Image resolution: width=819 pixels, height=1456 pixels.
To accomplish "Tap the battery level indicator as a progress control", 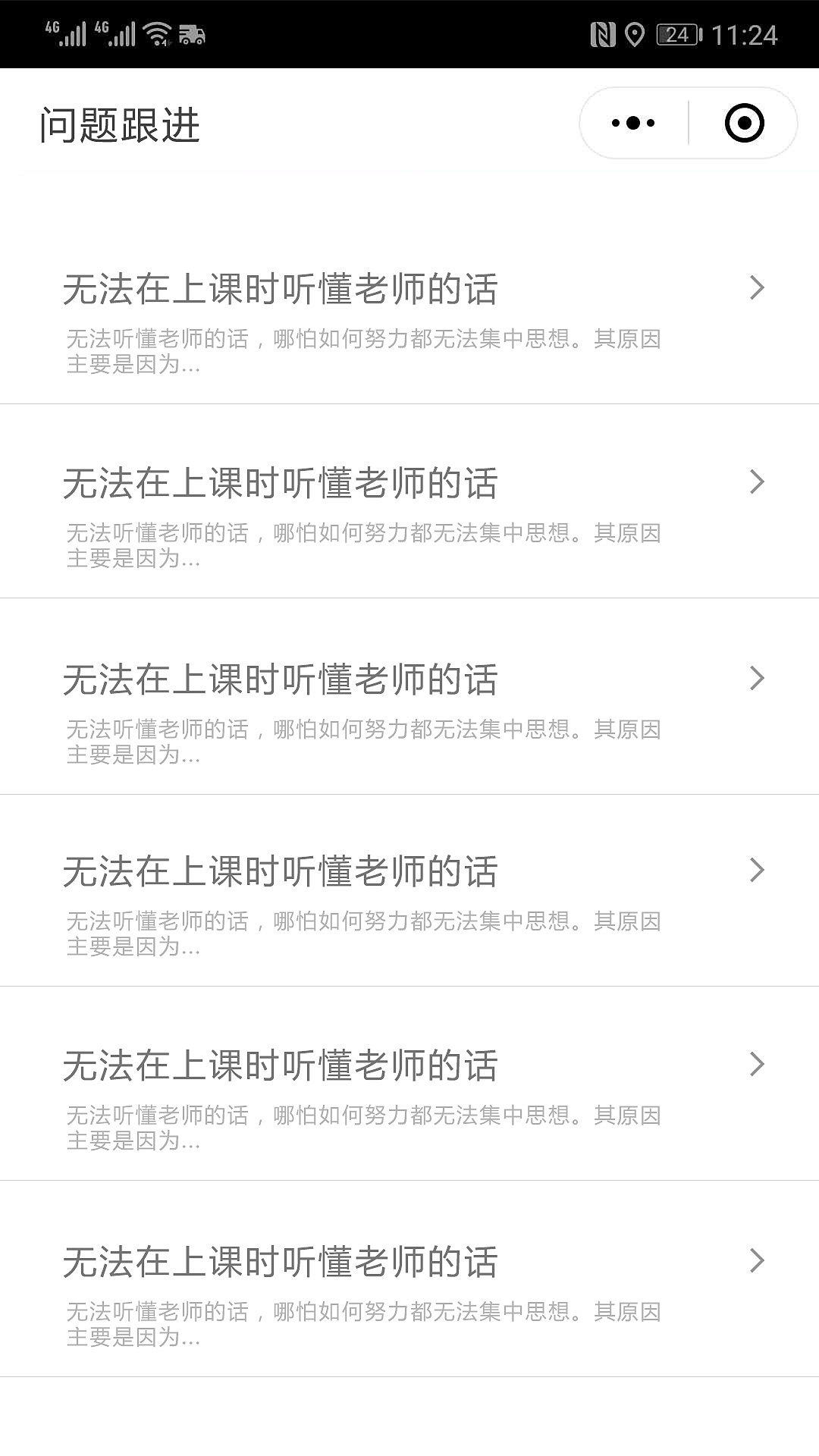I will 677,33.
